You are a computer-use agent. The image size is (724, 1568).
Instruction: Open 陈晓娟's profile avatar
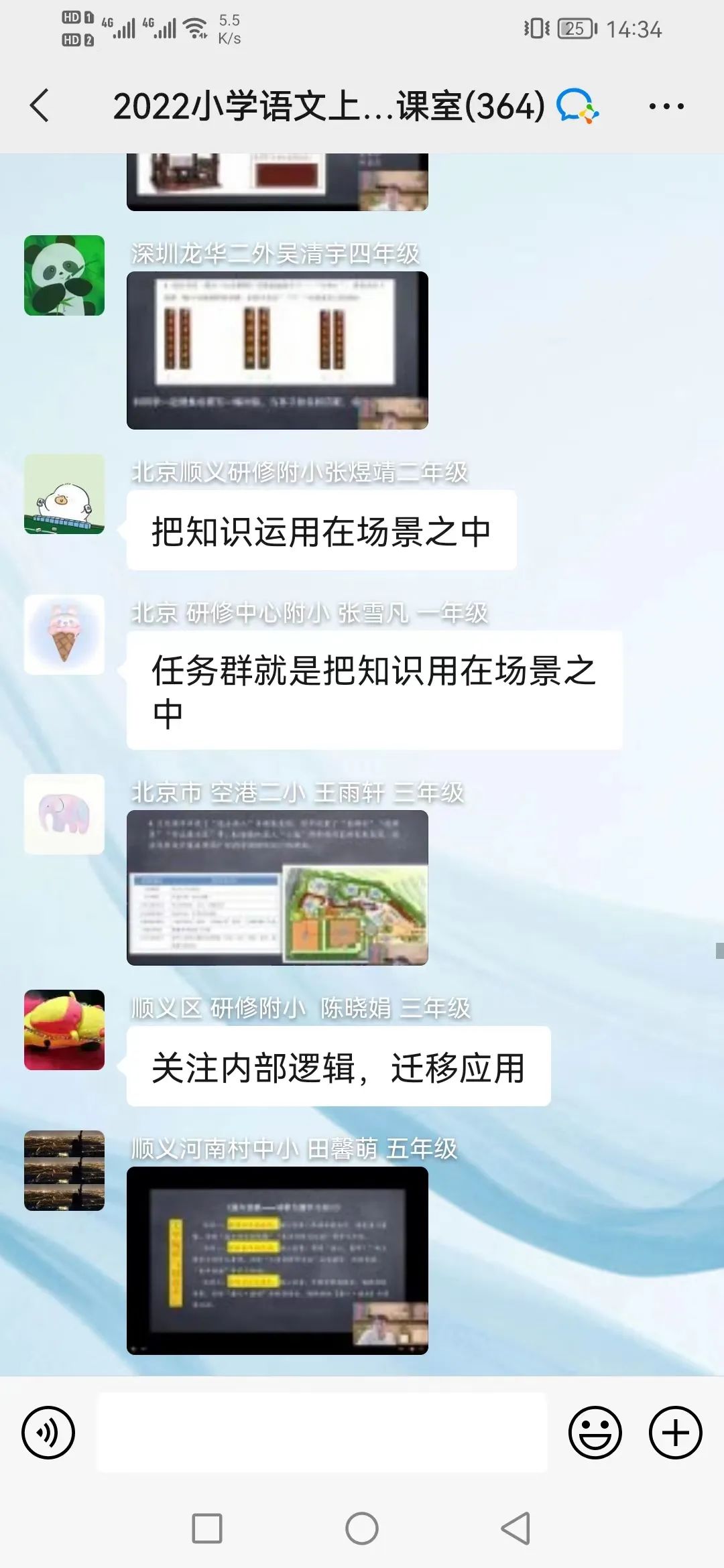[x=64, y=1030]
